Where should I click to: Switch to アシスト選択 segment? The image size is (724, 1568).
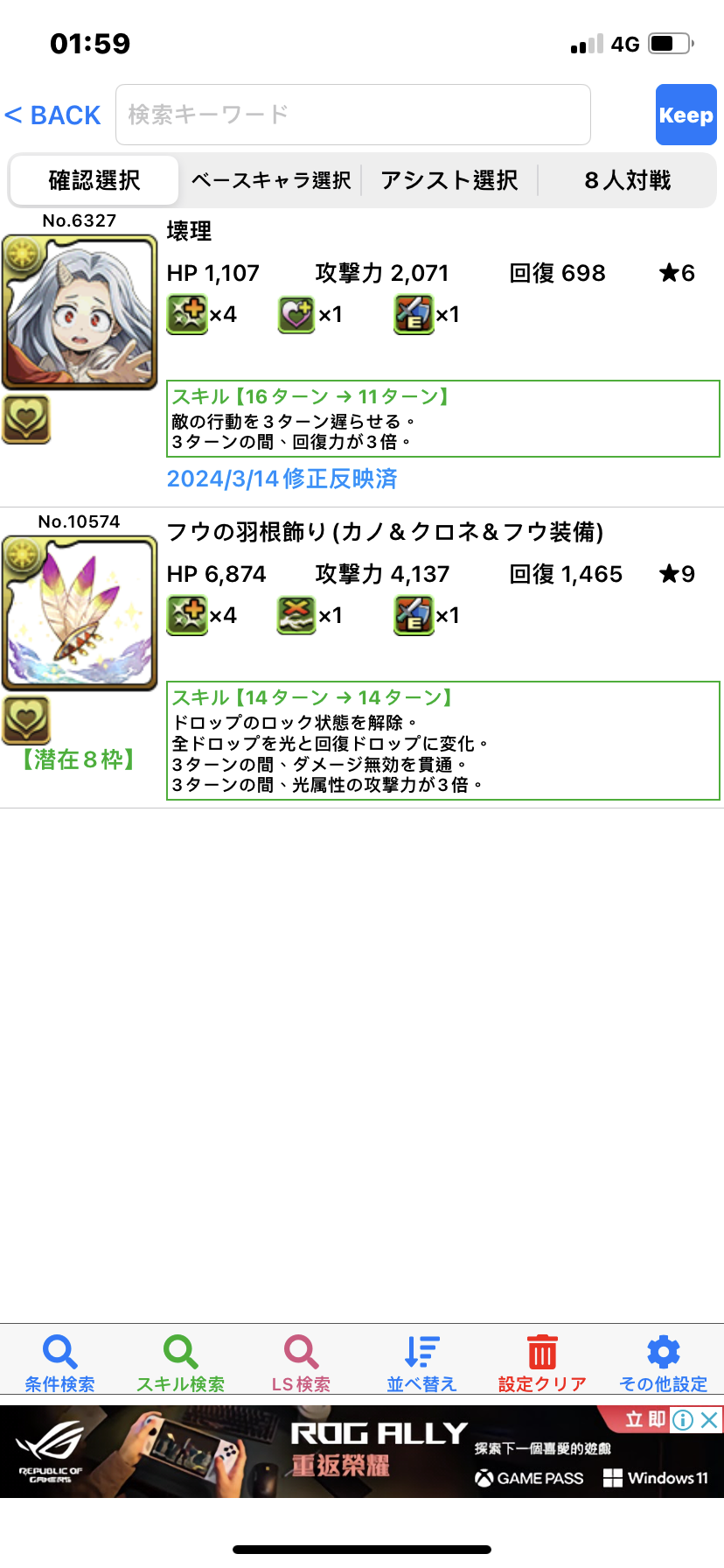click(449, 180)
